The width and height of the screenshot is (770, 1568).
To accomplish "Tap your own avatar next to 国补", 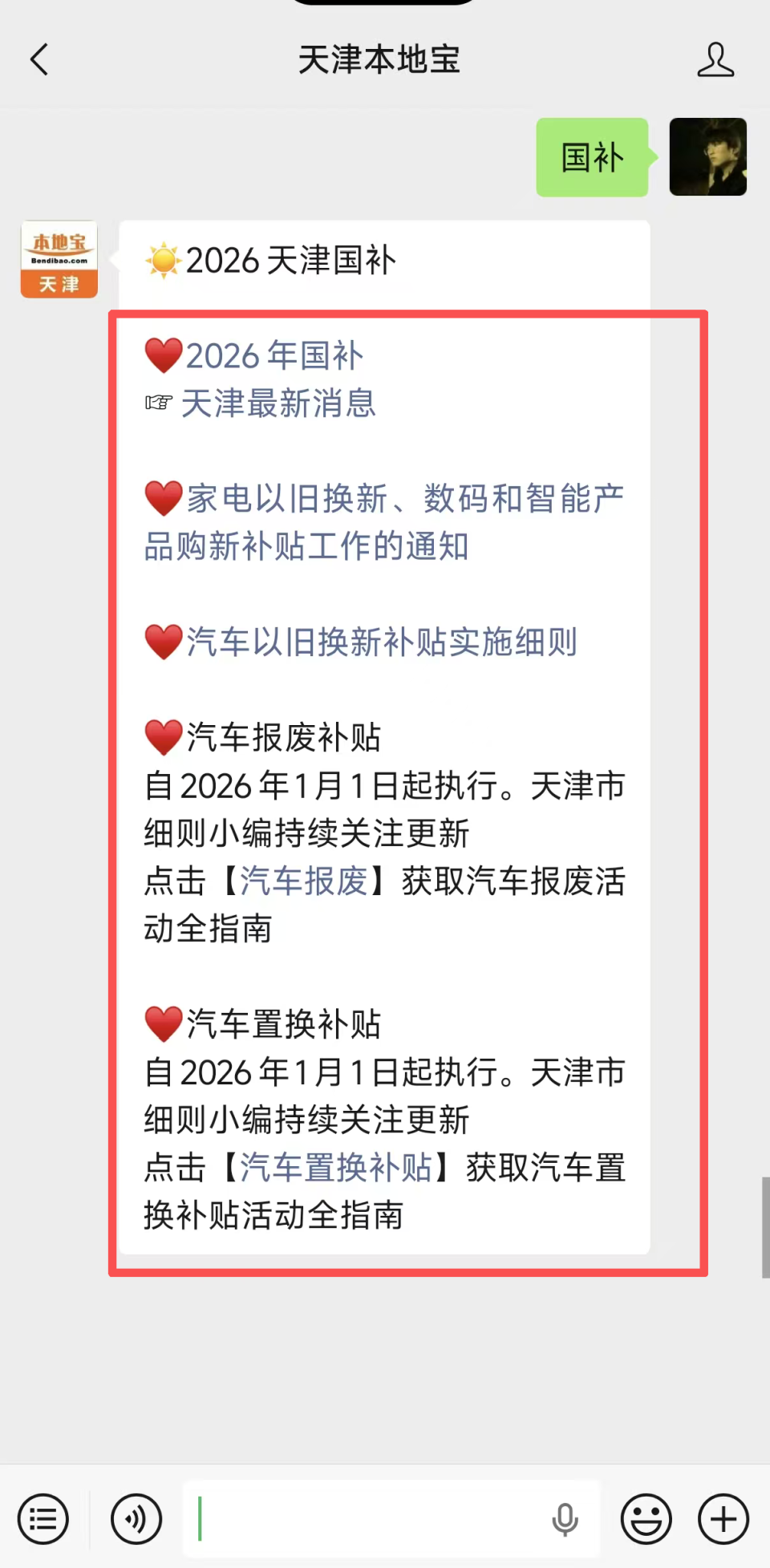I will (x=707, y=157).
